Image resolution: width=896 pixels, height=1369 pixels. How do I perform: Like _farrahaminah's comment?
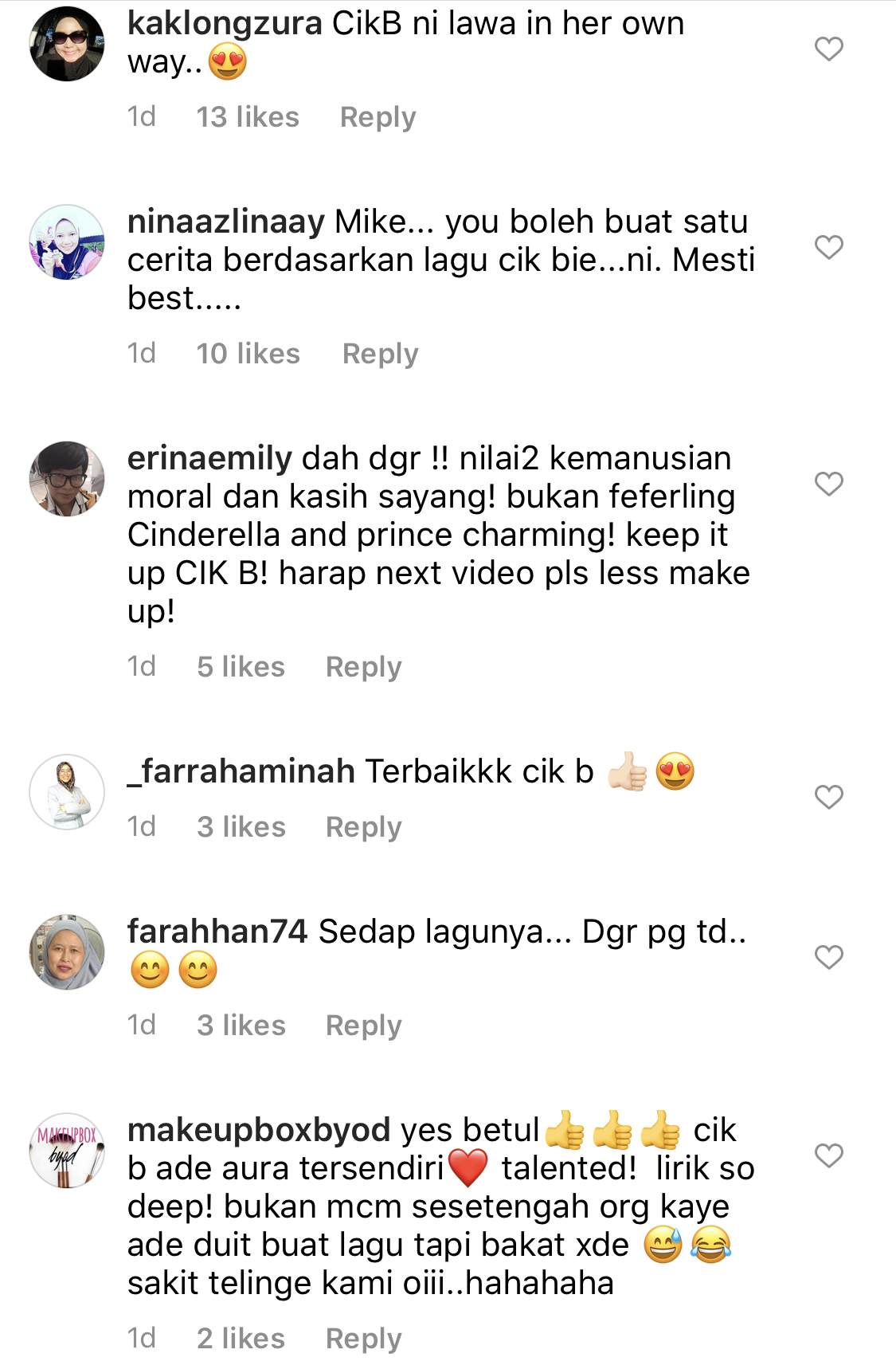point(828,797)
